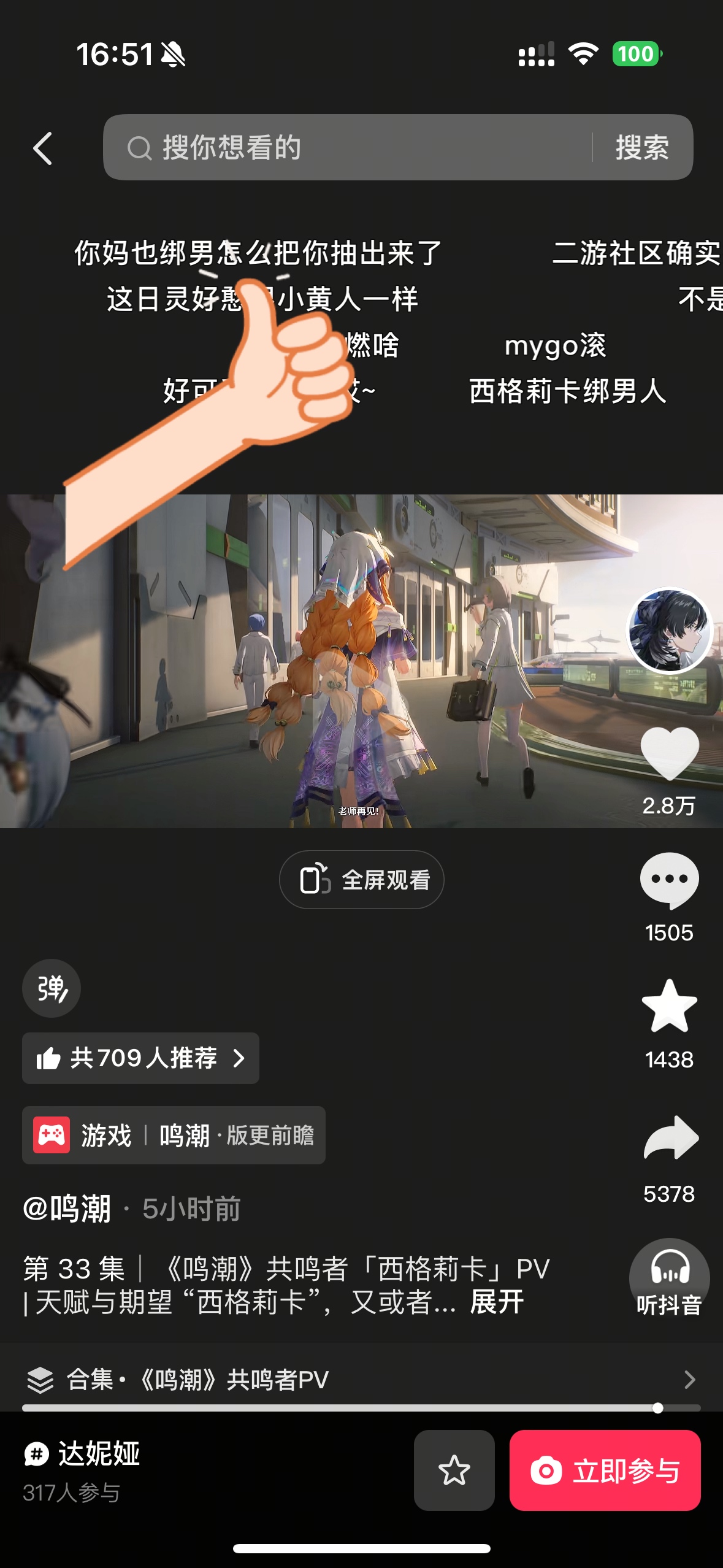Favorite the video via the 1438 star
This screenshot has width=723, height=1568.
pyautogui.click(x=669, y=1006)
